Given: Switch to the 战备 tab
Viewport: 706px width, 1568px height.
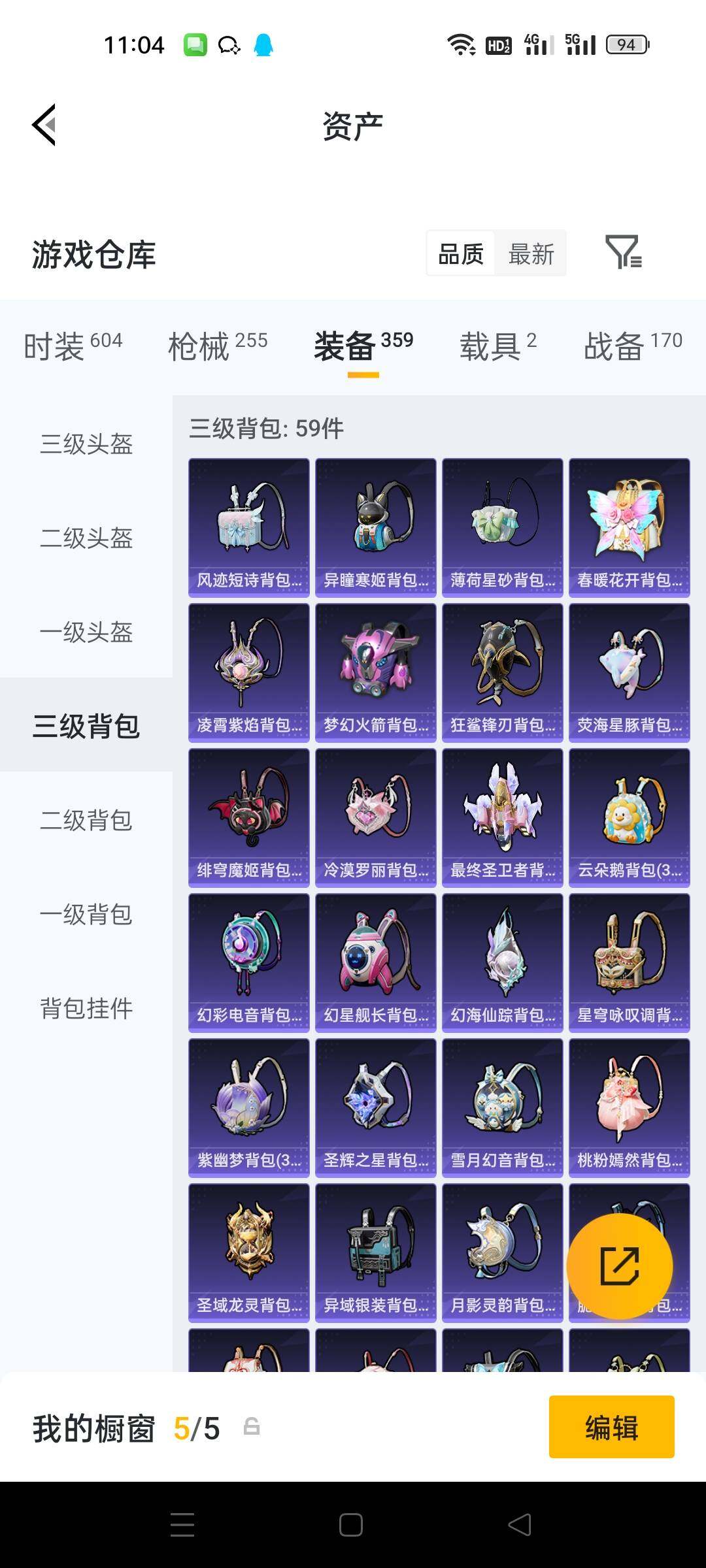Looking at the screenshot, I should (x=633, y=346).
